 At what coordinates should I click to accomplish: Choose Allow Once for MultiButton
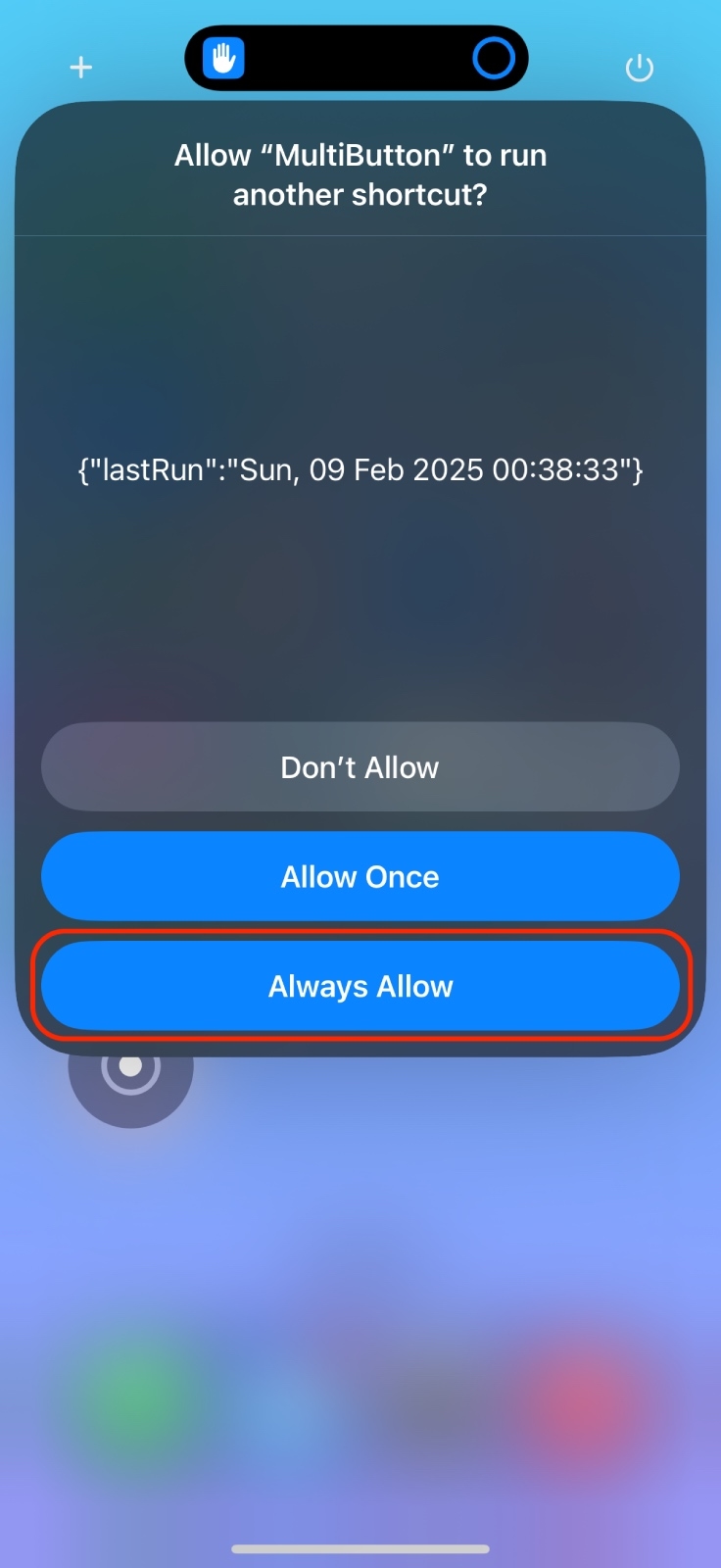tap(360, 877)
